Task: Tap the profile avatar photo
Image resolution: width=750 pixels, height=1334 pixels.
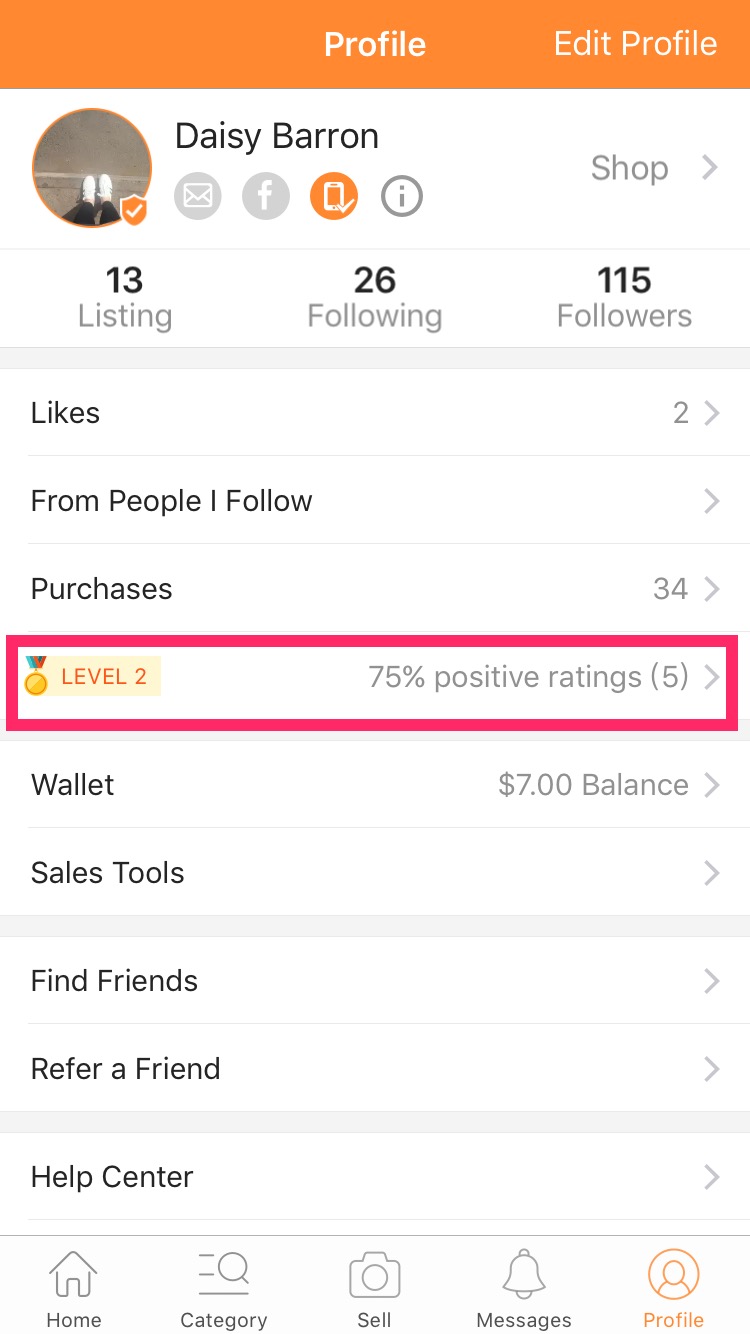Action: (92, 168)
